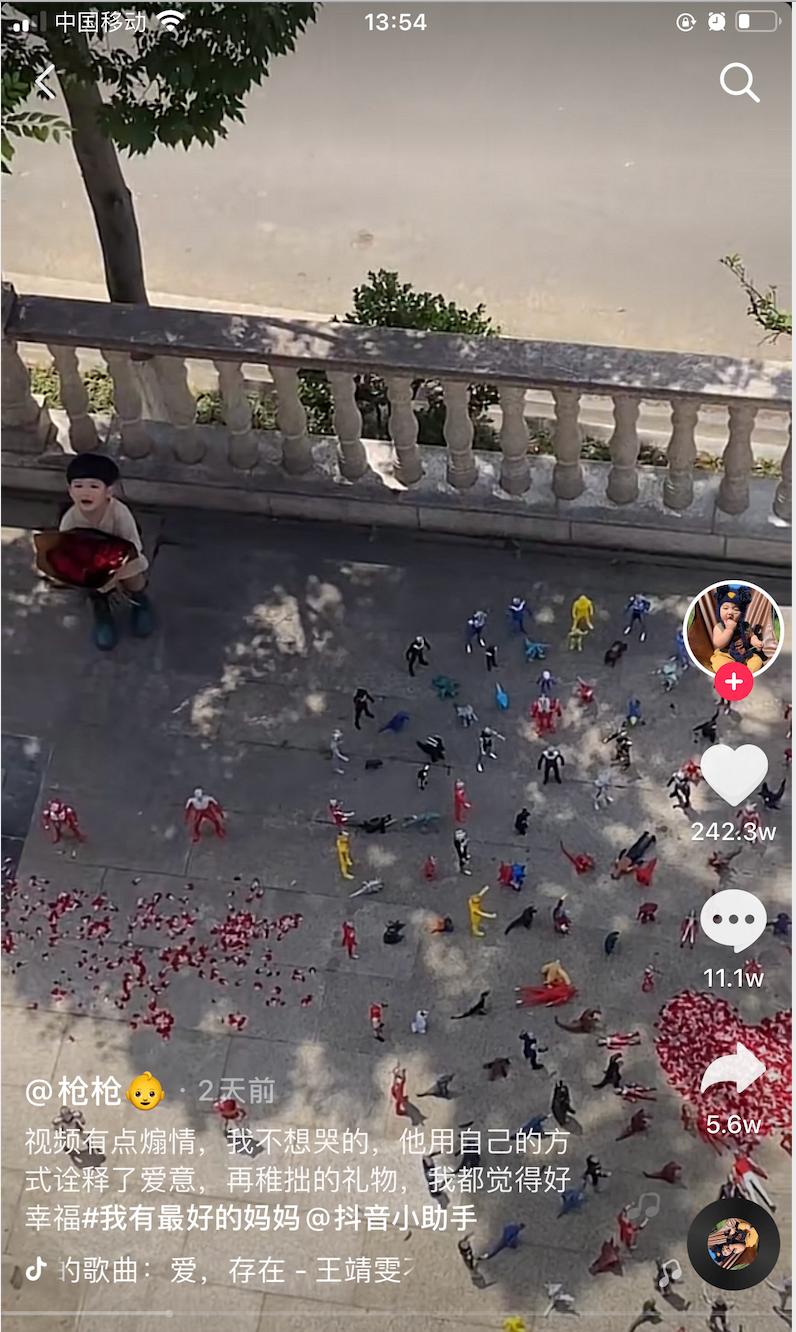Image resolution: width=796 pixels, height=1332 pixels.
Task: Open the spinning music disc
Action: tap(733, 1243)
